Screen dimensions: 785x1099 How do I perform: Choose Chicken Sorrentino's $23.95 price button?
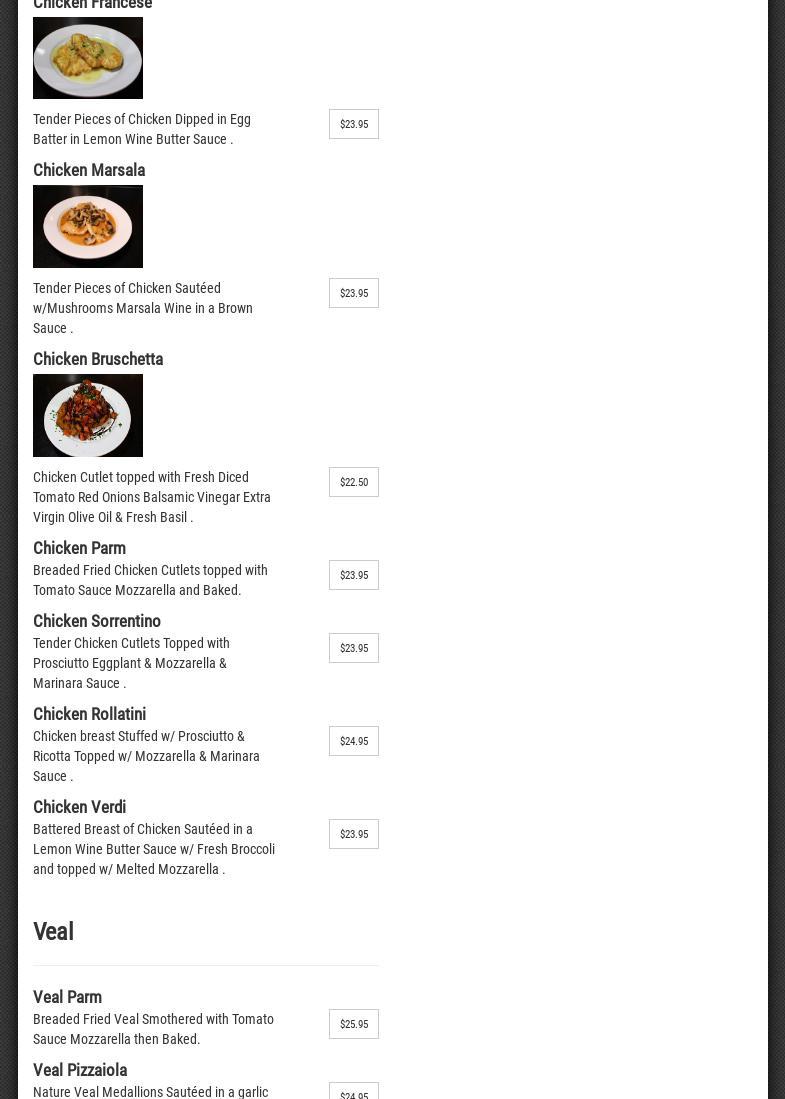tap(354, 648)
